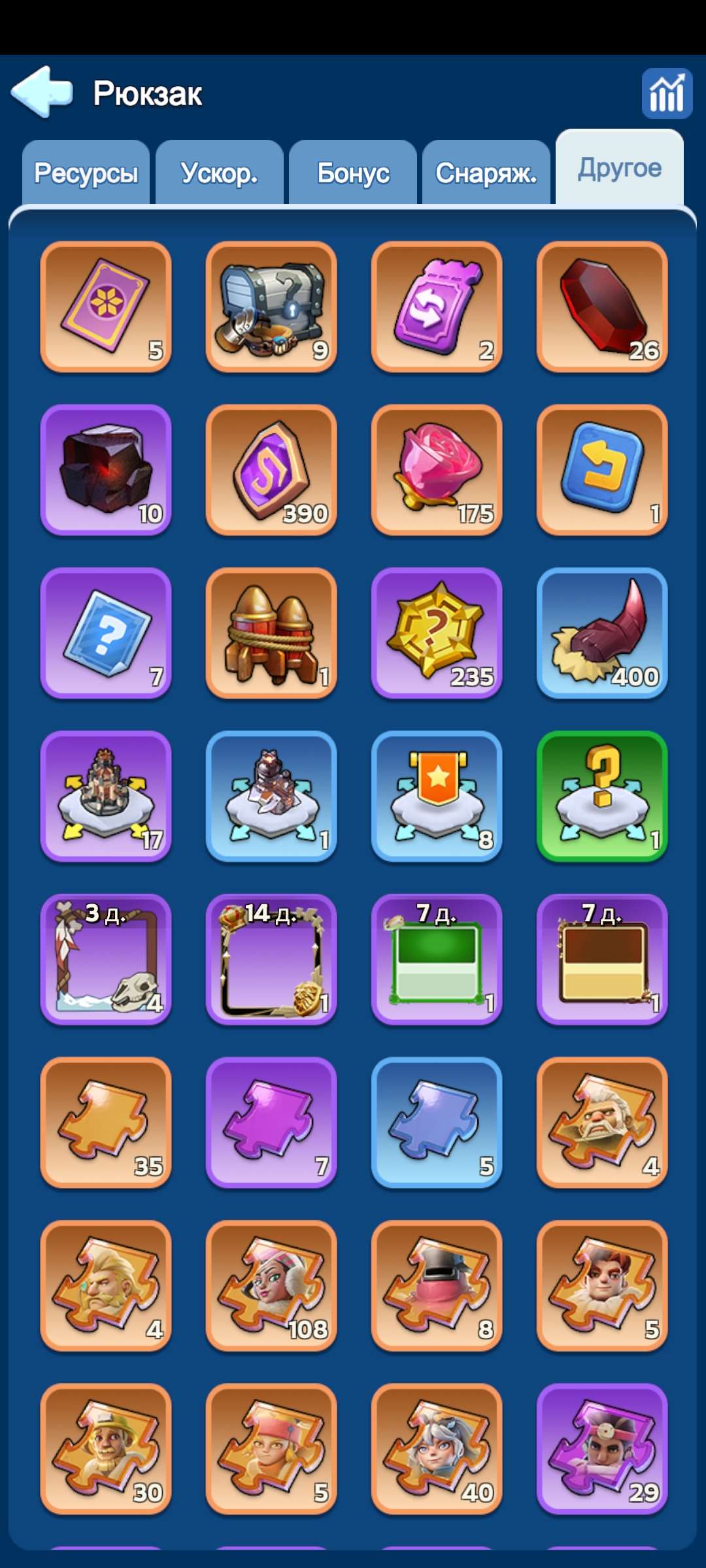
Task: Select the pink rose item with 175
Action: [x=437, y=470]
